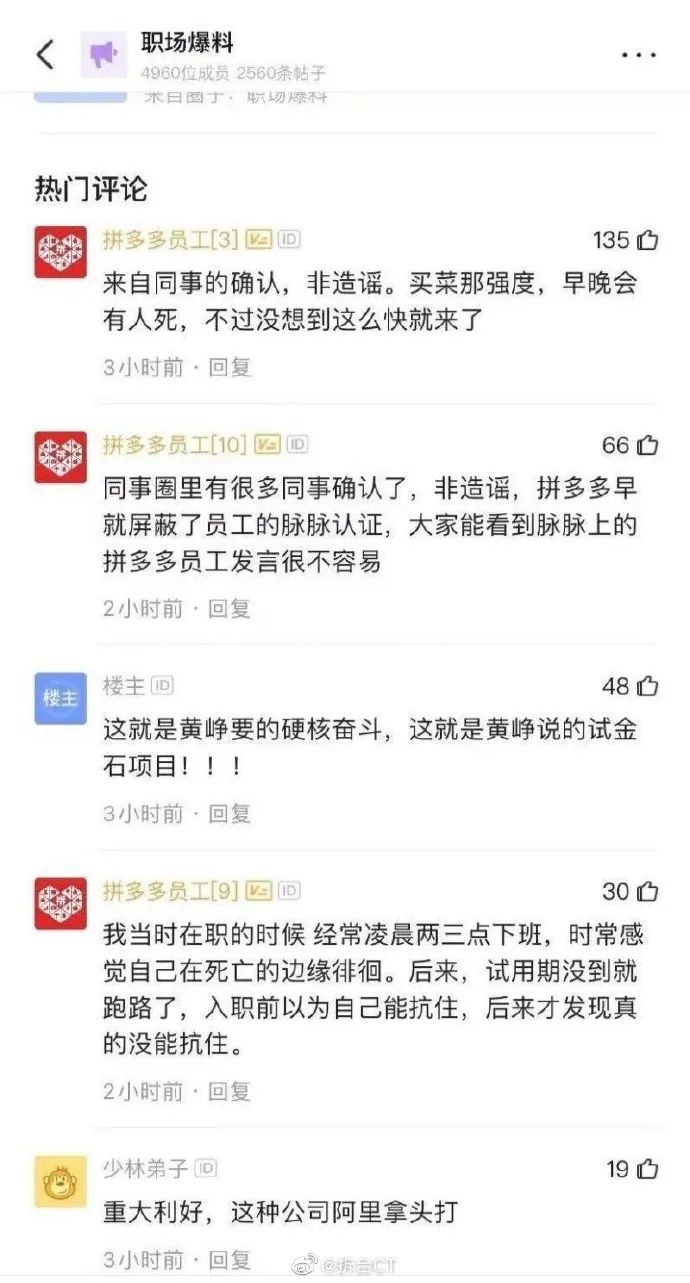Open the profile avatar of 少林弟子
The height and width of the screenshot is (1283, 690).
[x=60, y=1181]
